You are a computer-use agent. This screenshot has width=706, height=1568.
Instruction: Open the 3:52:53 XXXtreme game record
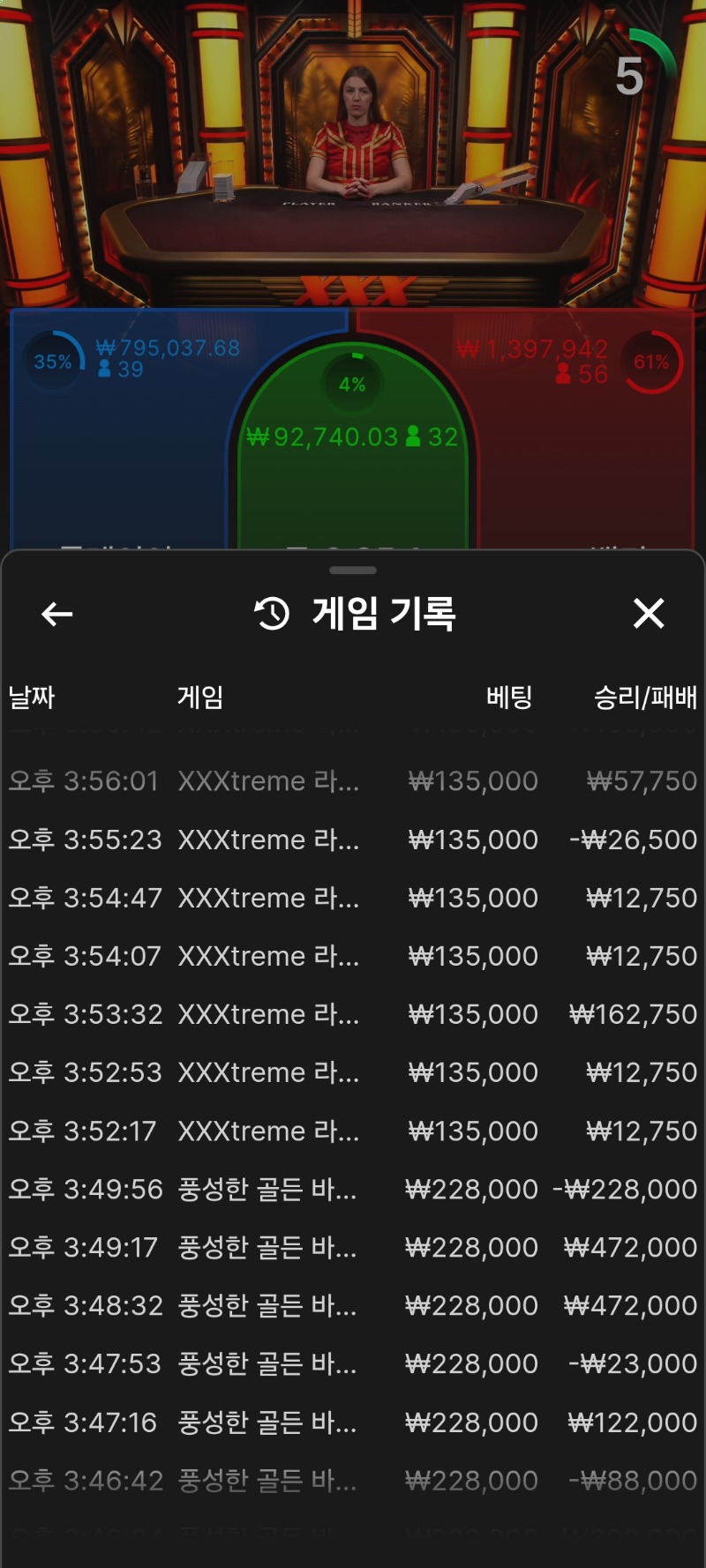tap(353, 1072)
